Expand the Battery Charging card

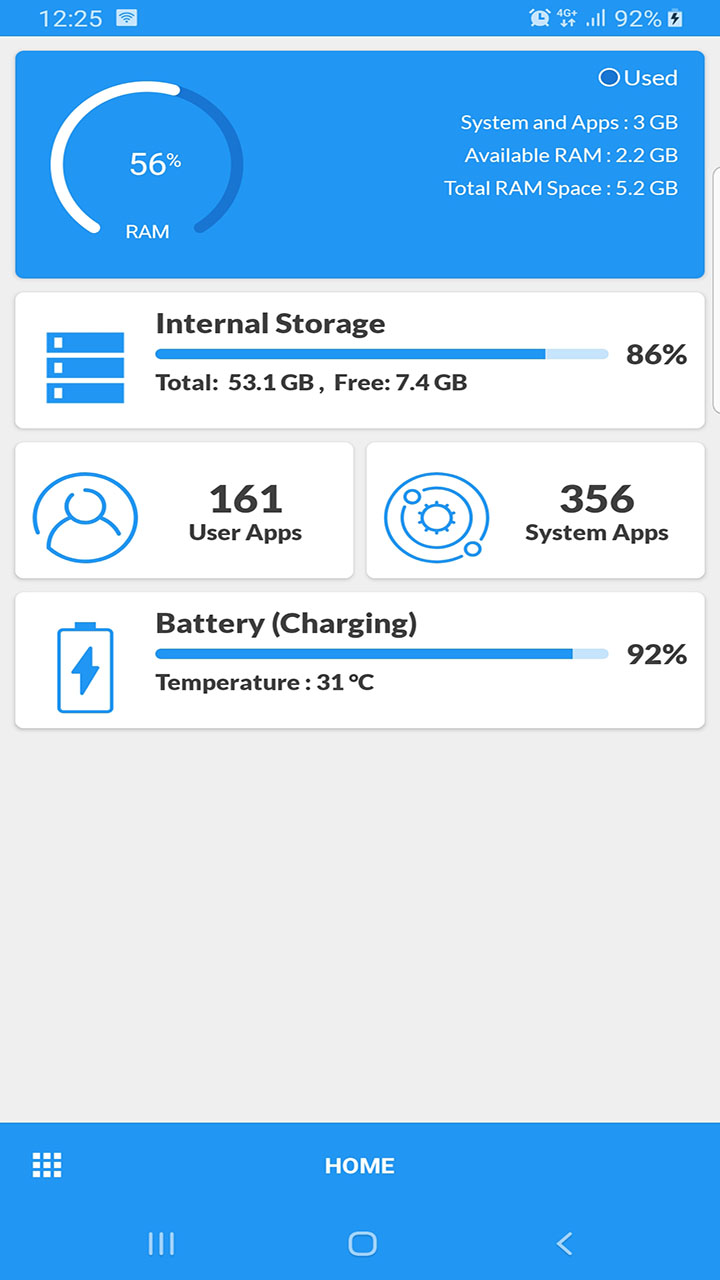coord(360,658)
